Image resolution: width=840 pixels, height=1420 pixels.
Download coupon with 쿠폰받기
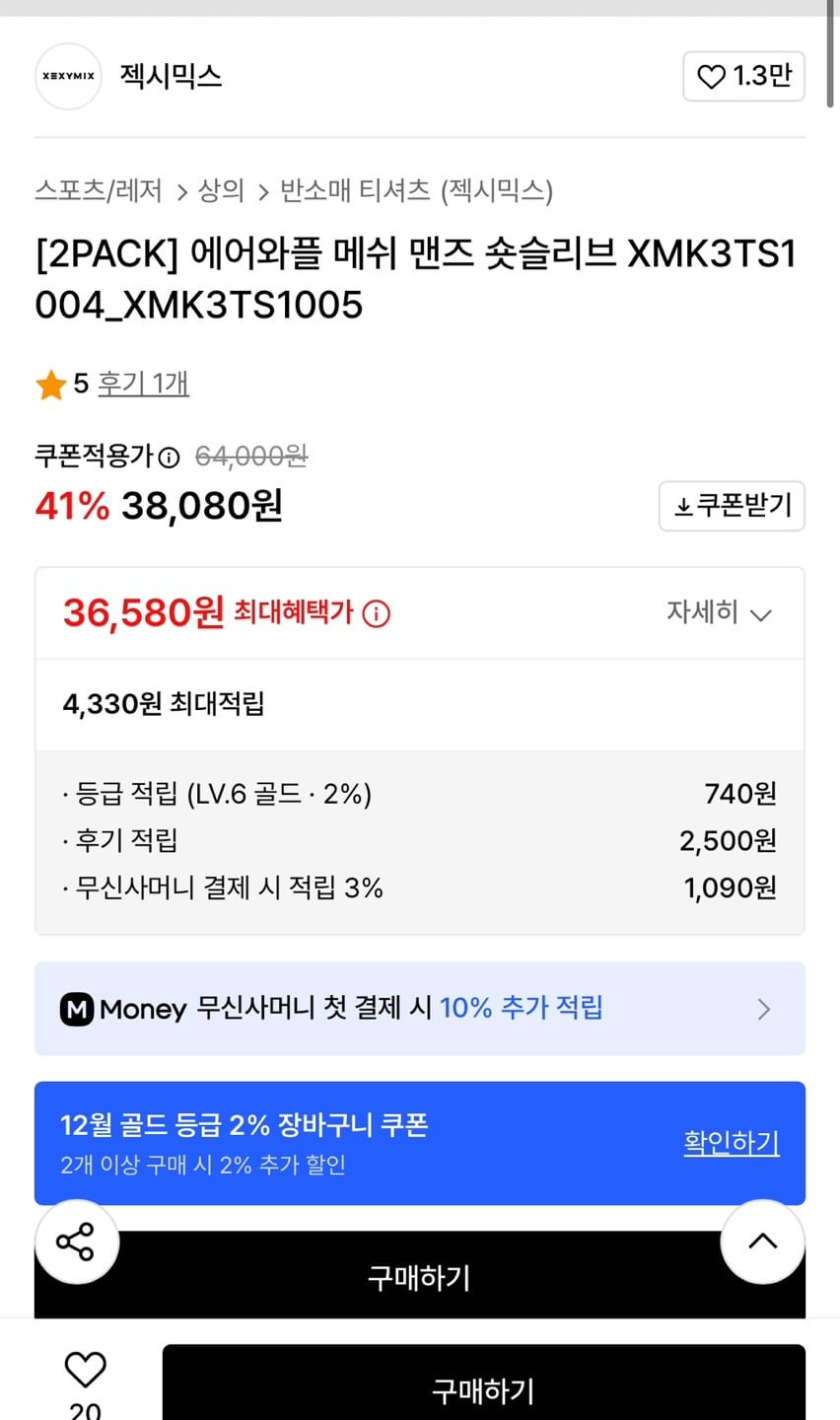(x=732, y=506)
